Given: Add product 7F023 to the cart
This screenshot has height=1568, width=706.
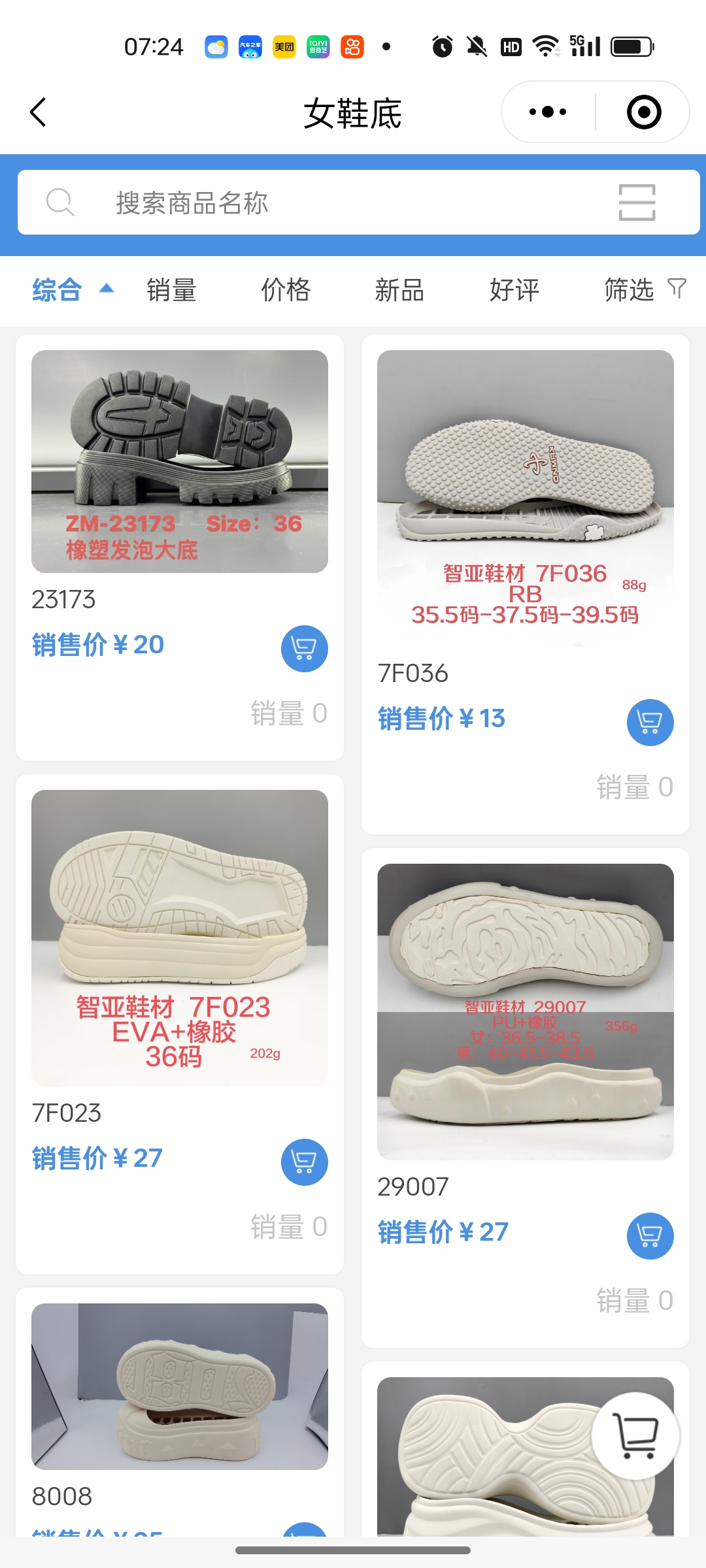Looking at the screenshot, I should coord(304,1162).
